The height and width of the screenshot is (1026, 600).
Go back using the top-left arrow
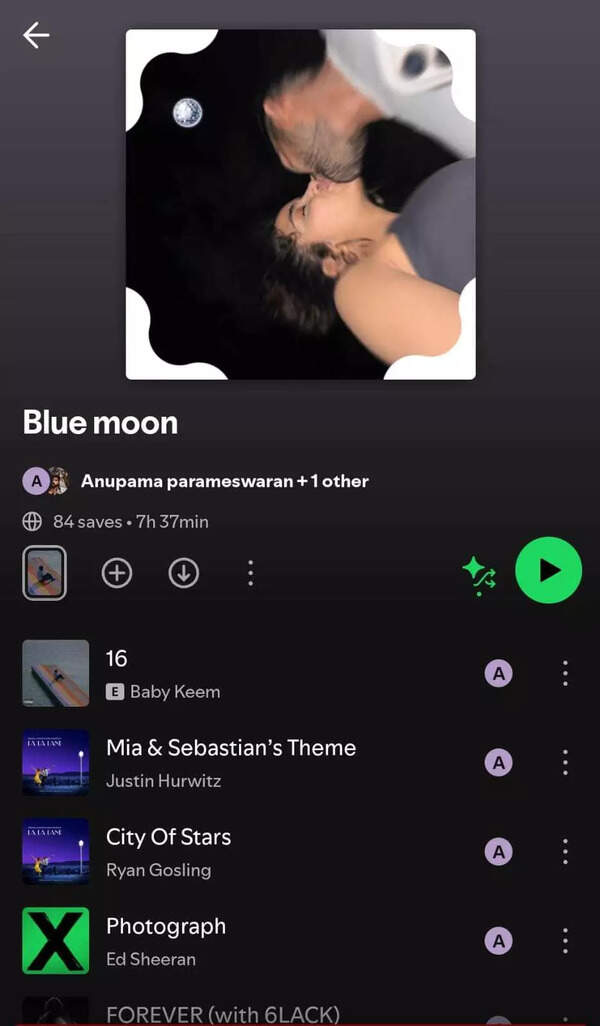pos(36,35)
